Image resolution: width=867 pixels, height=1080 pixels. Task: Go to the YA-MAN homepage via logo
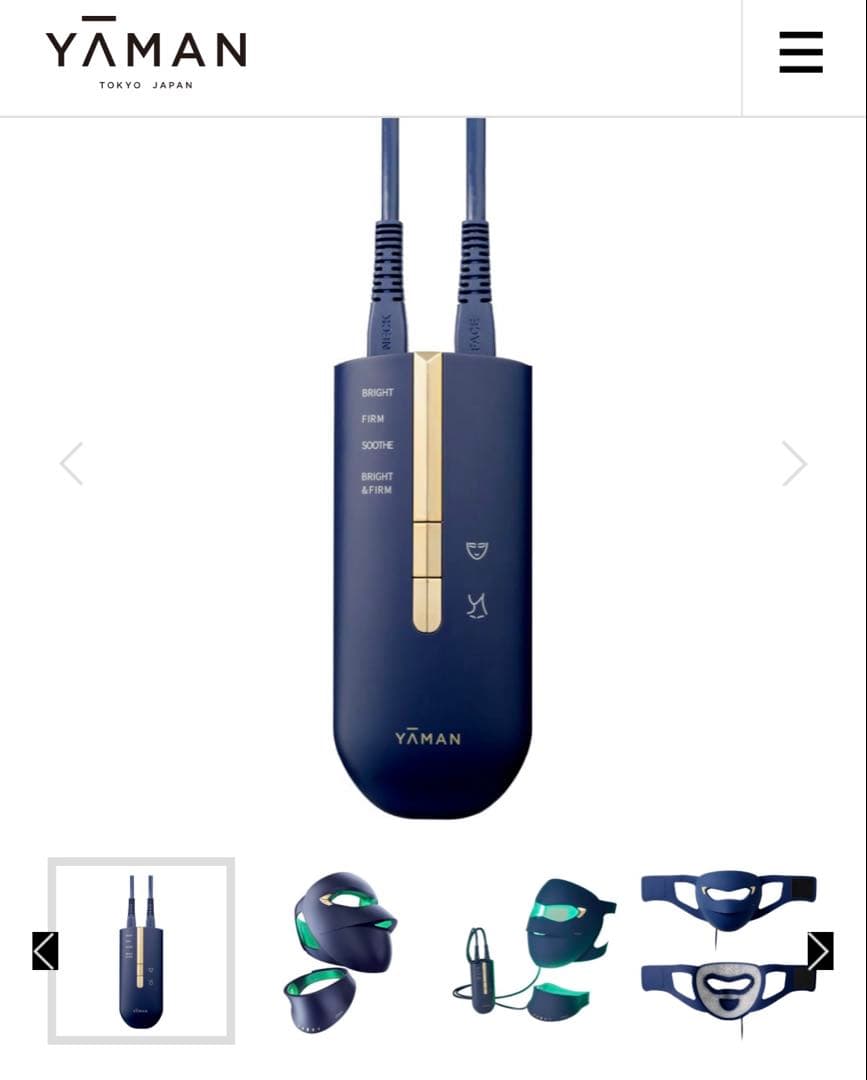click(146, 53)
